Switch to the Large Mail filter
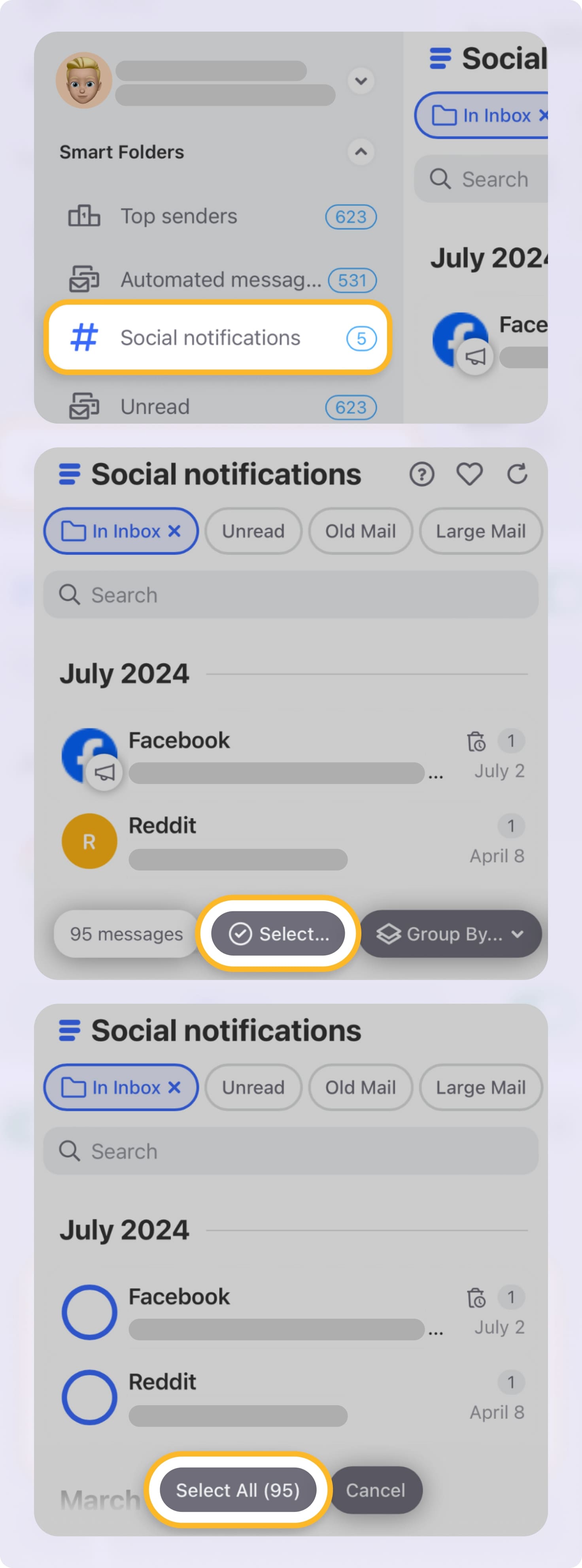Screen dimensions: 582x1568 pyautogui.click(x=480, y=531)
